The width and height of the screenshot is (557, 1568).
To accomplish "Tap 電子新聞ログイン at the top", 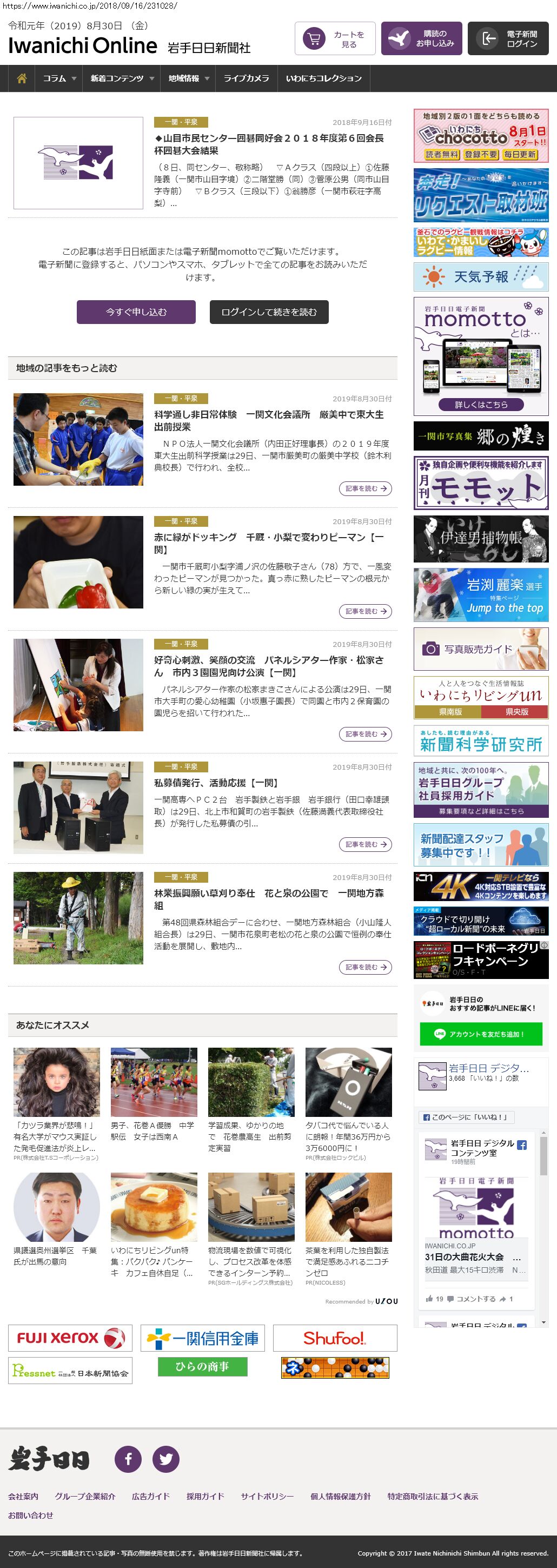I will [x=508, y=39].
